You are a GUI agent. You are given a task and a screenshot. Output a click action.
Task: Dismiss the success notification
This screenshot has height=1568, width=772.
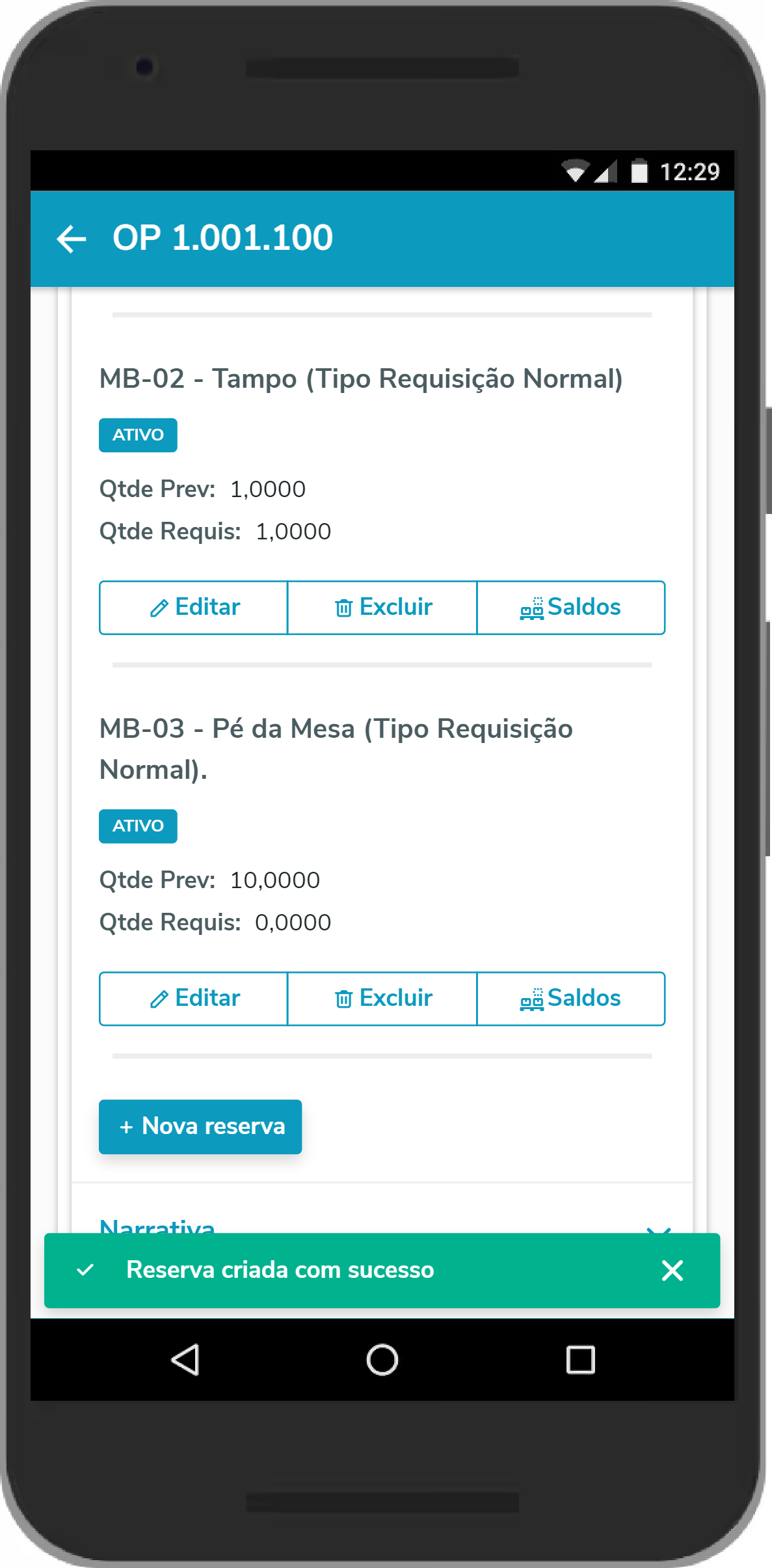(x=672, y=1270)
